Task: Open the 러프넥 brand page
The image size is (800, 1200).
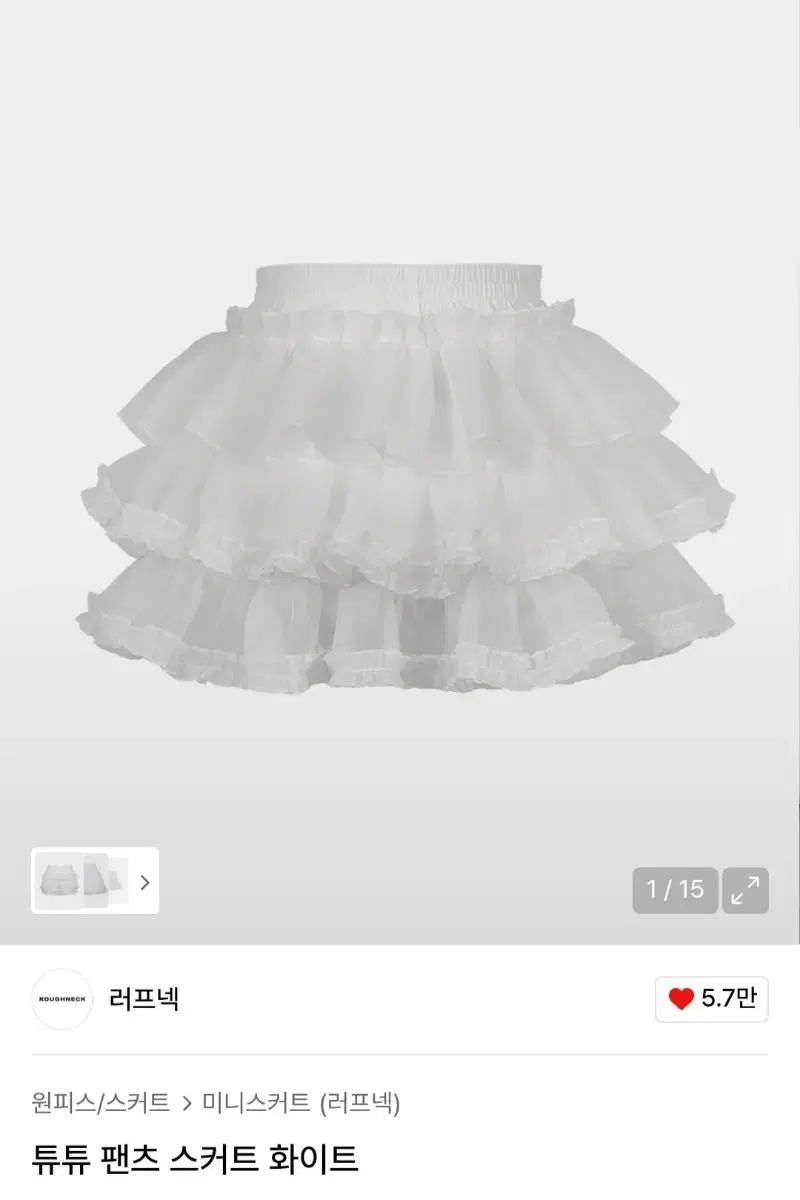Action: click(x=143, y=998)
